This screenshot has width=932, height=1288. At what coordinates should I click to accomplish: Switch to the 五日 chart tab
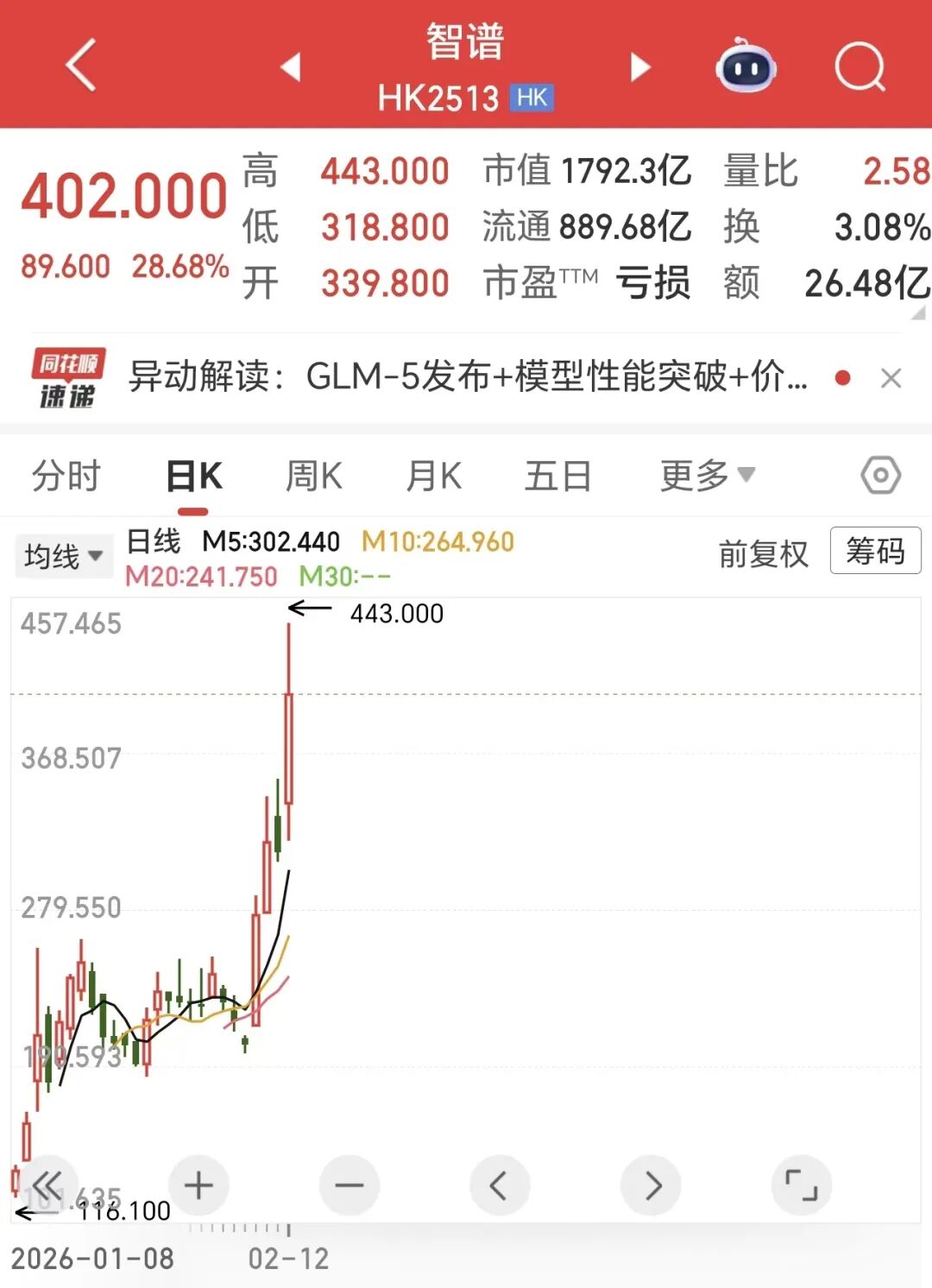click(558, 476)
